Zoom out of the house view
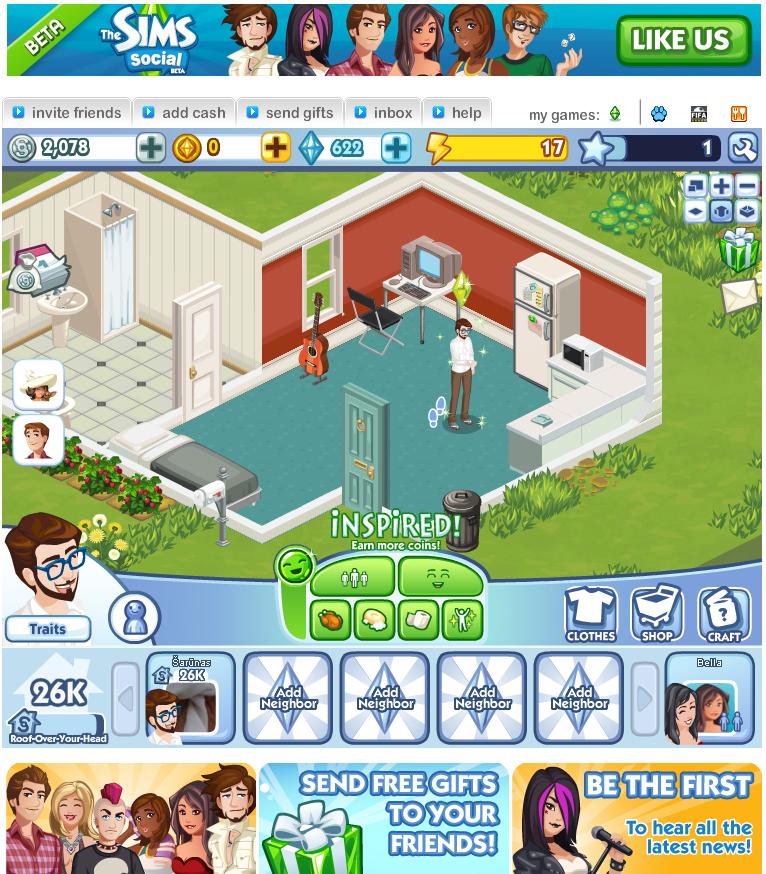 747,186
